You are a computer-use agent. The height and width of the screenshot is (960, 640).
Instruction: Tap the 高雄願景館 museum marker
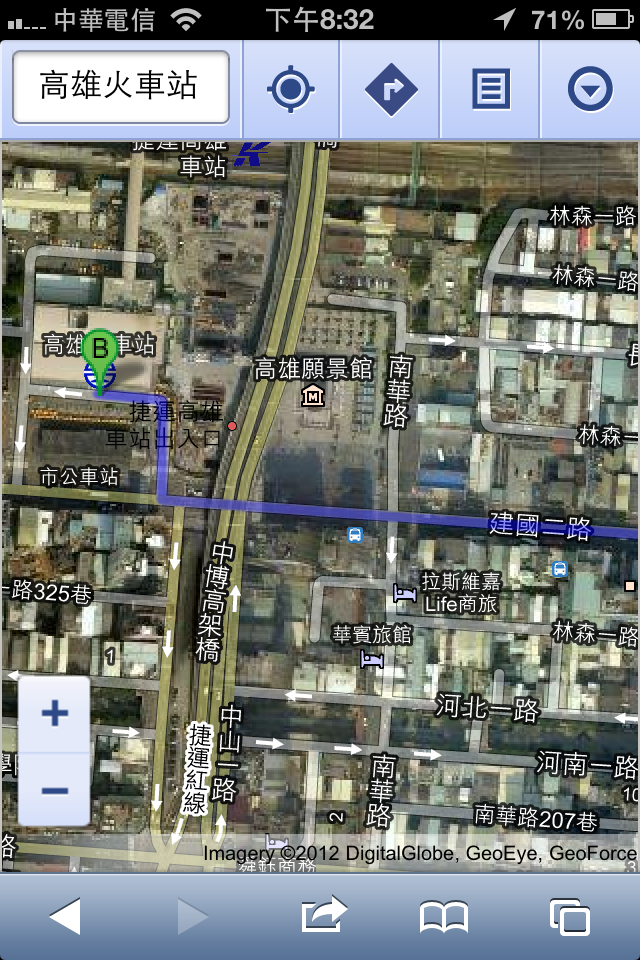point(313,395)
